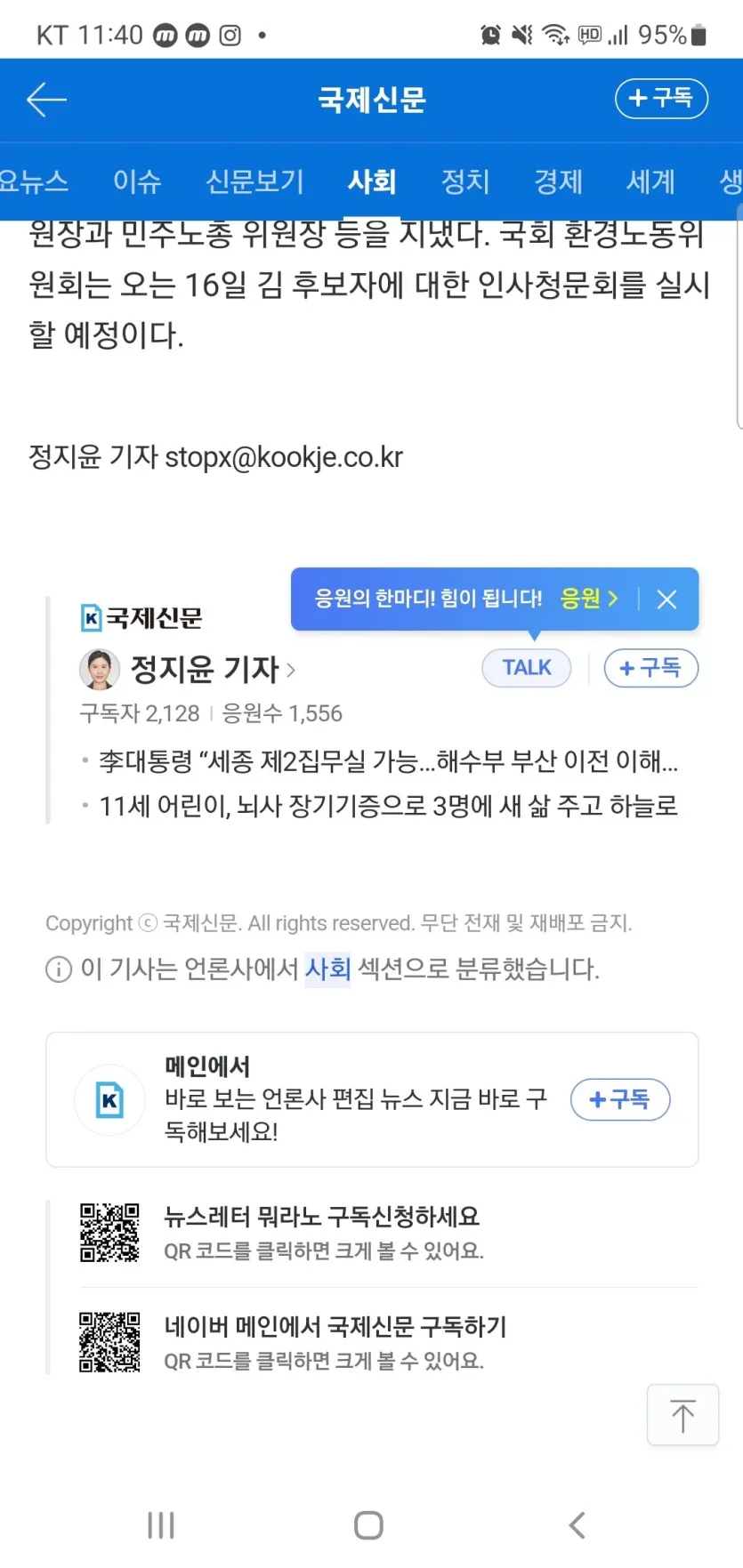Screen dimensions: 743x1568
Task: Open the reporter profile photo of 정지윤
Action: [99, 669]
